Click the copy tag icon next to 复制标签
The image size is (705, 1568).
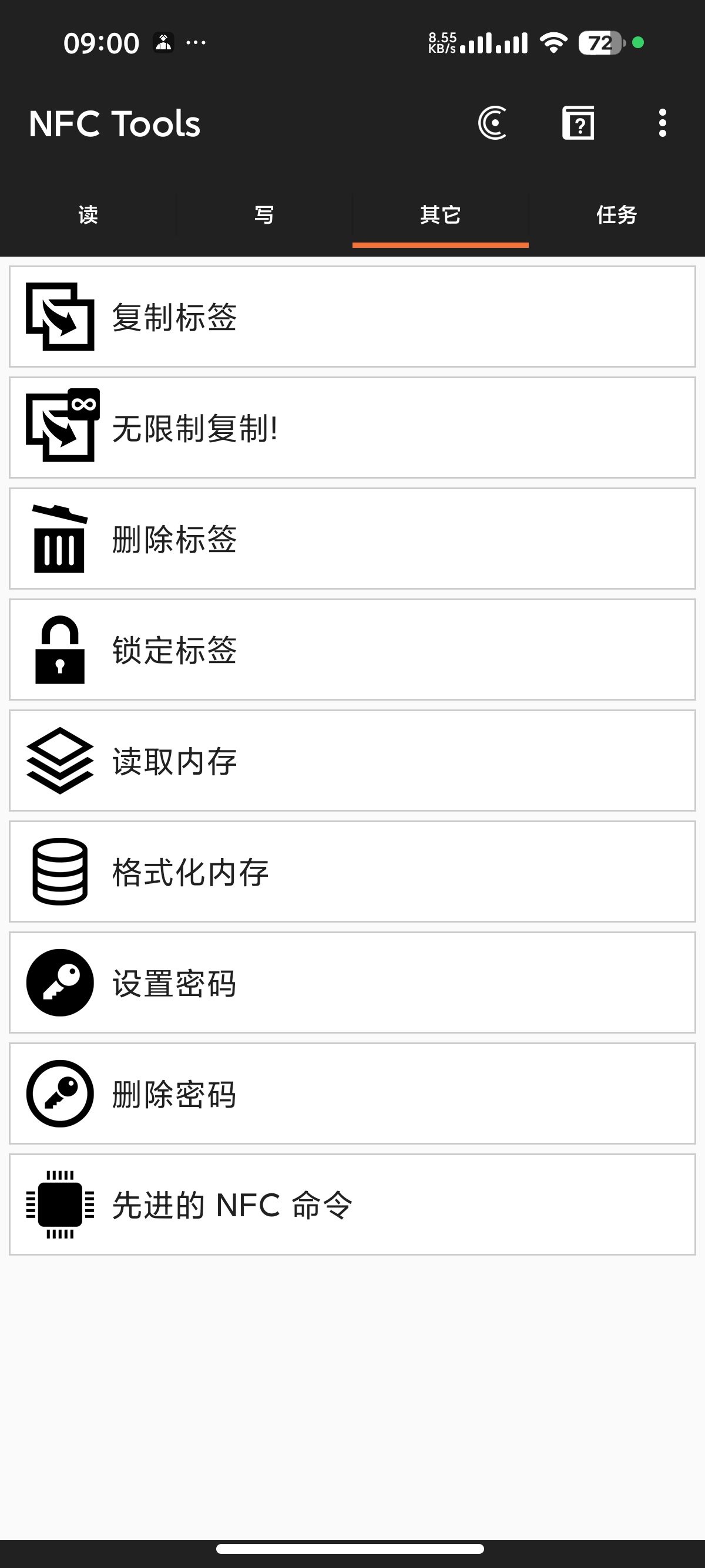tap(59, 317)
